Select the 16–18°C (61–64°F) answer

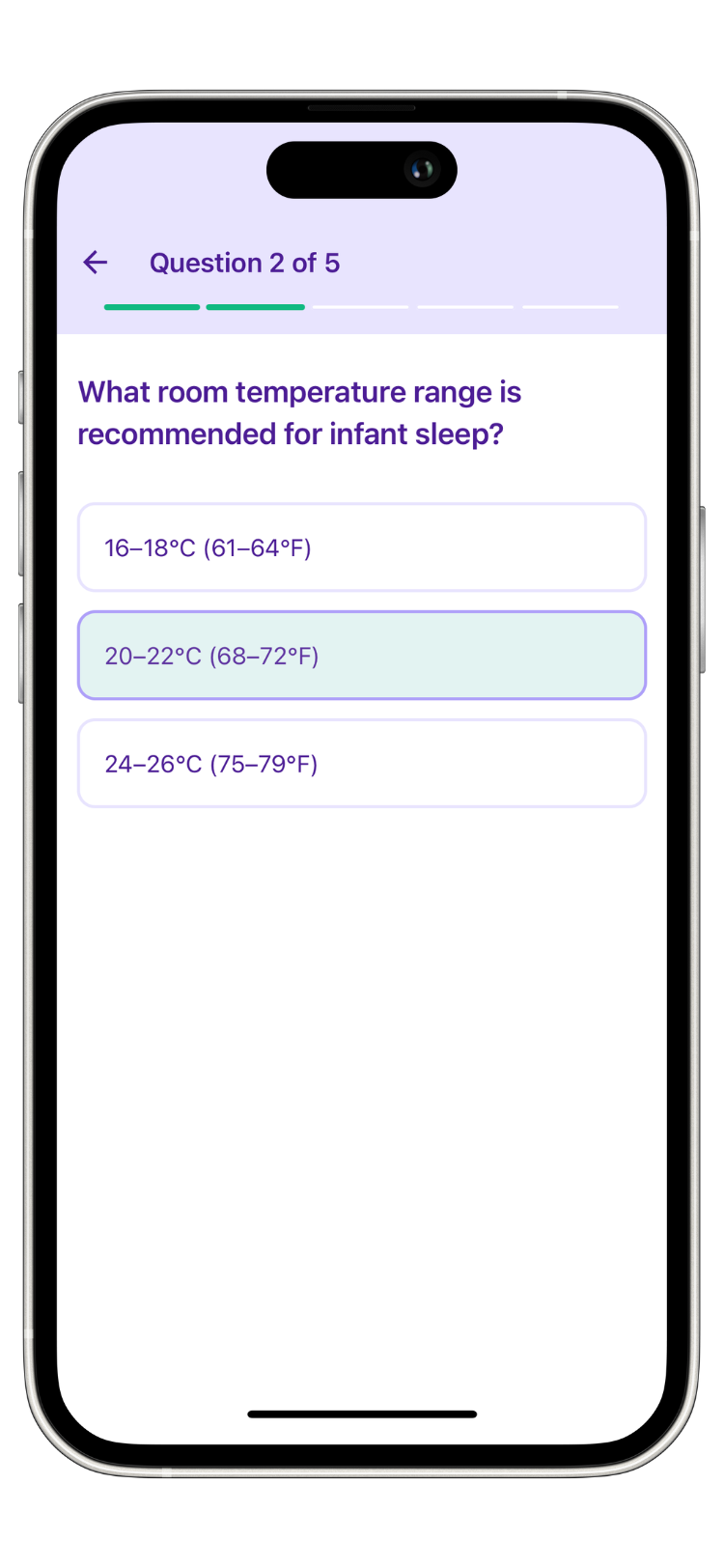pyautogui.click(x=361, y=547)
